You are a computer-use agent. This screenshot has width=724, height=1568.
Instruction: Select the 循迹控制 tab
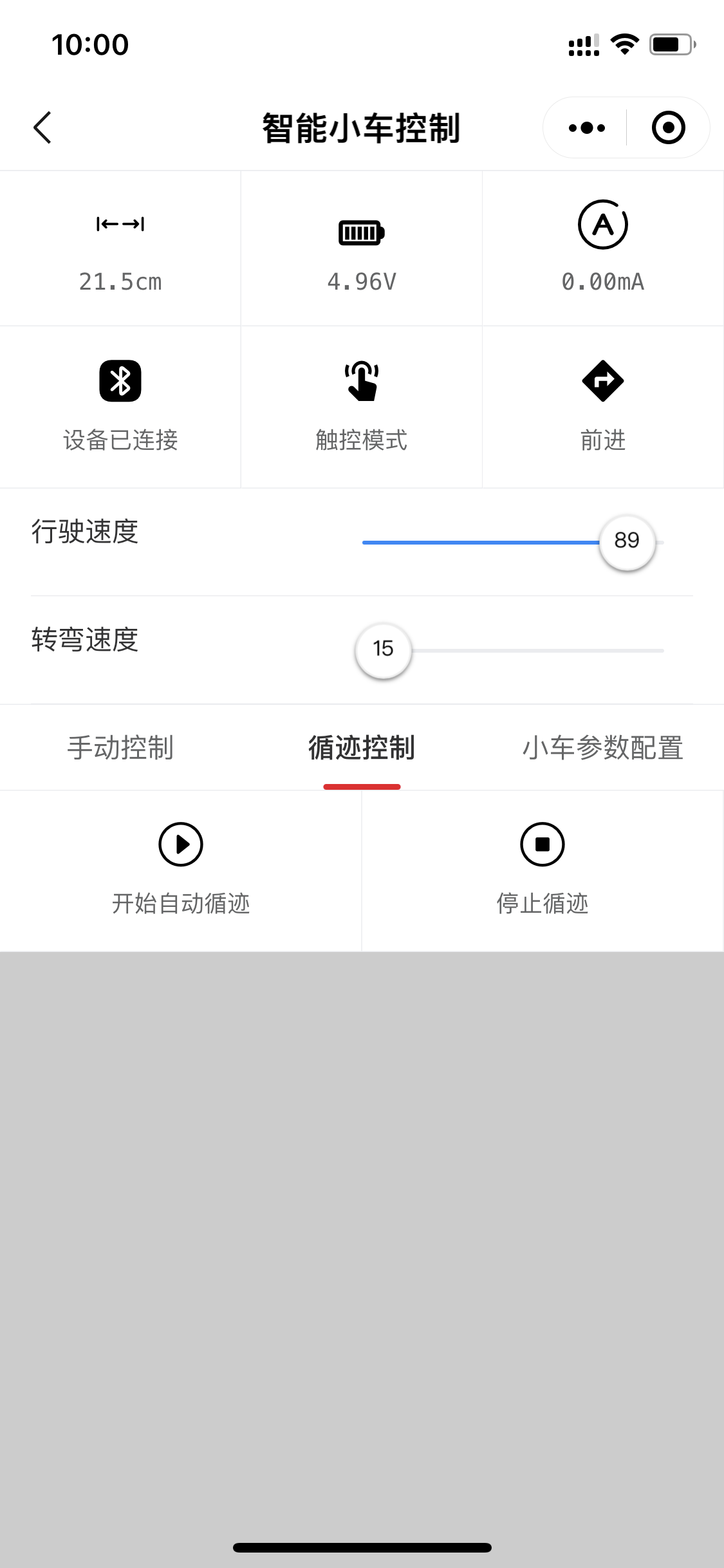click(362, 748)
